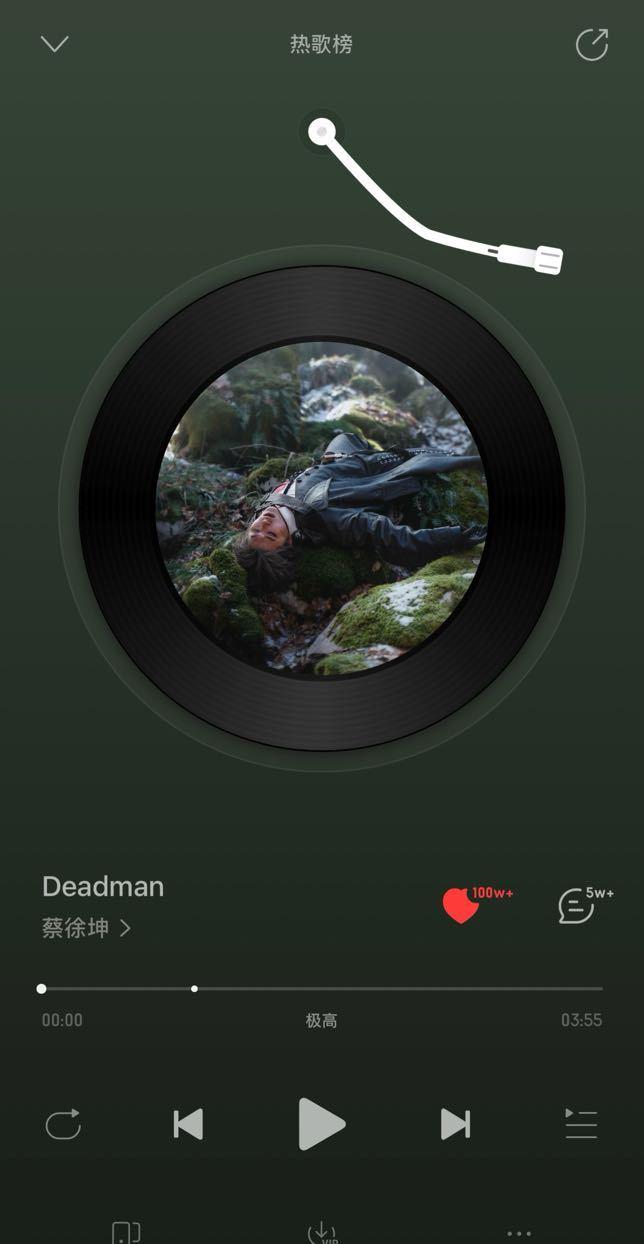Tap the album cover on the vinyl
Screen dimensions: 644x1244
tap(322, 508)
